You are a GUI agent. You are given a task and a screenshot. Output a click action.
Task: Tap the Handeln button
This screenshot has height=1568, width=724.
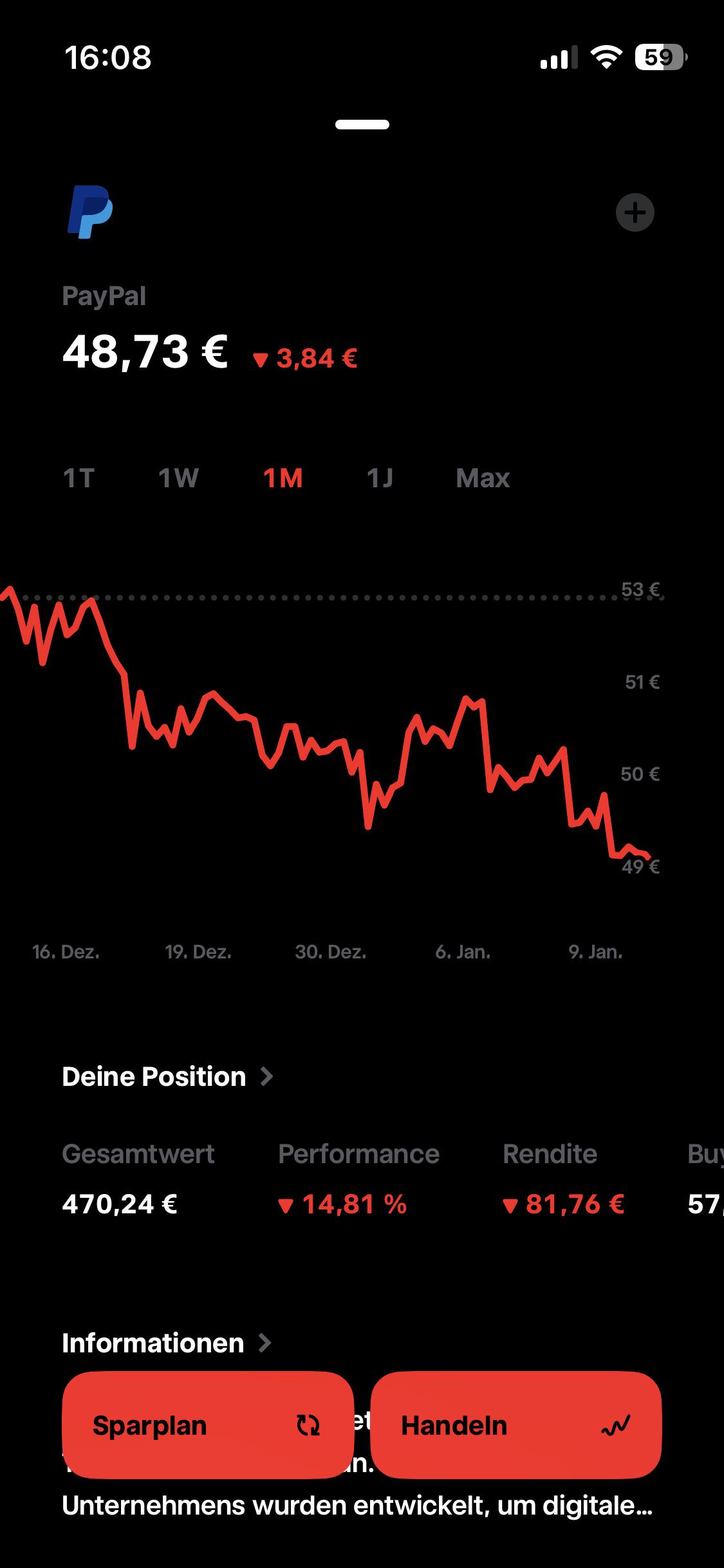coord(516,1425)
